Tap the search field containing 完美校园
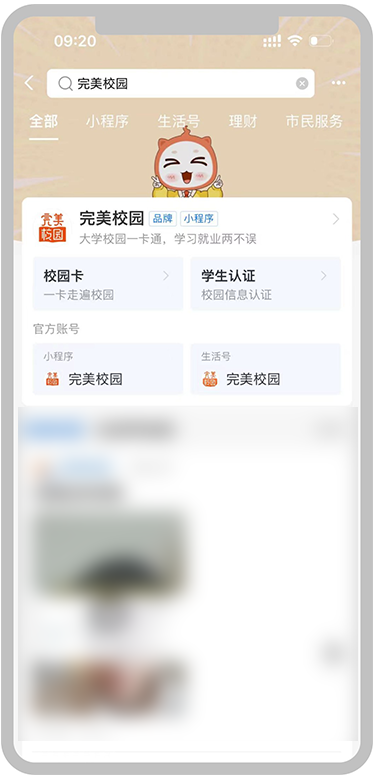 click(180, 83)
